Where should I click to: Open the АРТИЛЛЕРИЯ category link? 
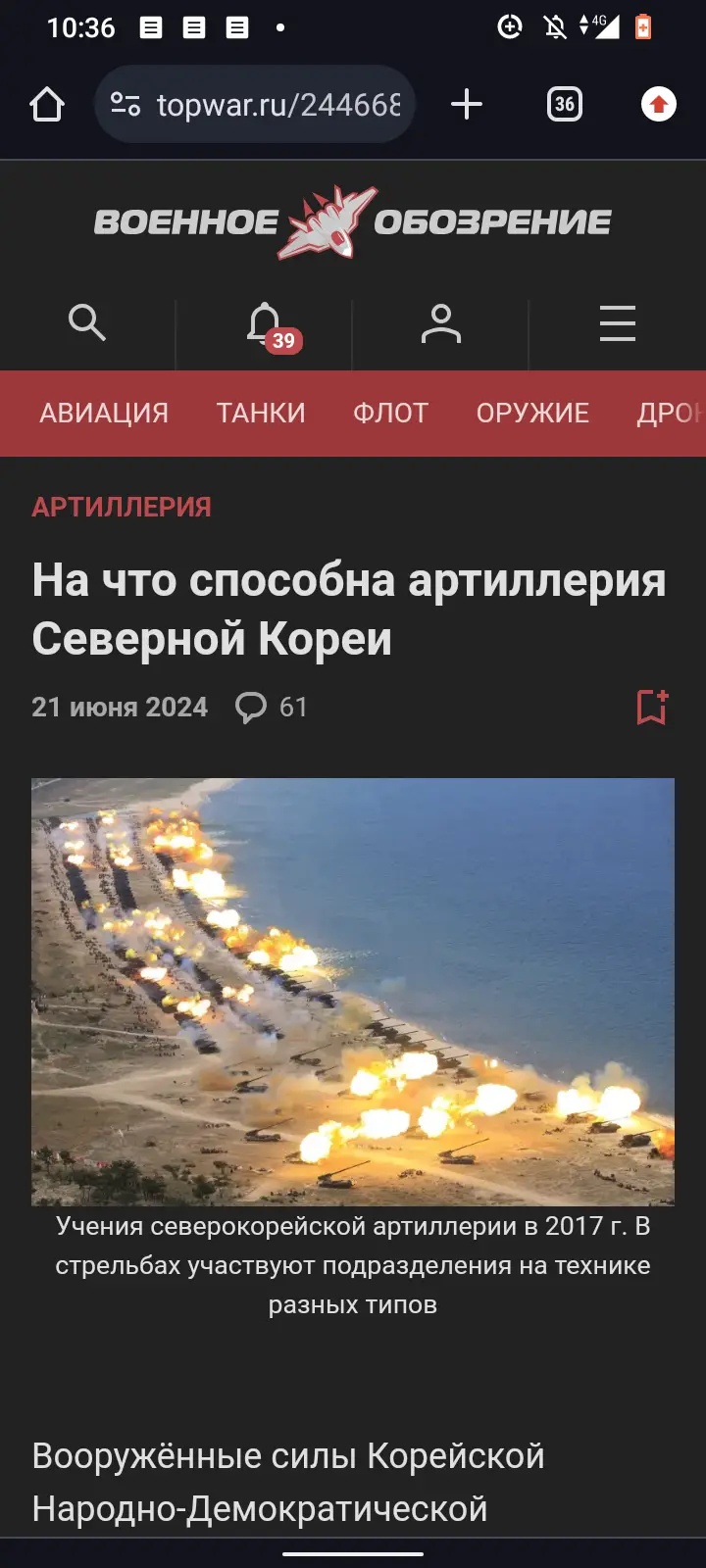point(122,507)
